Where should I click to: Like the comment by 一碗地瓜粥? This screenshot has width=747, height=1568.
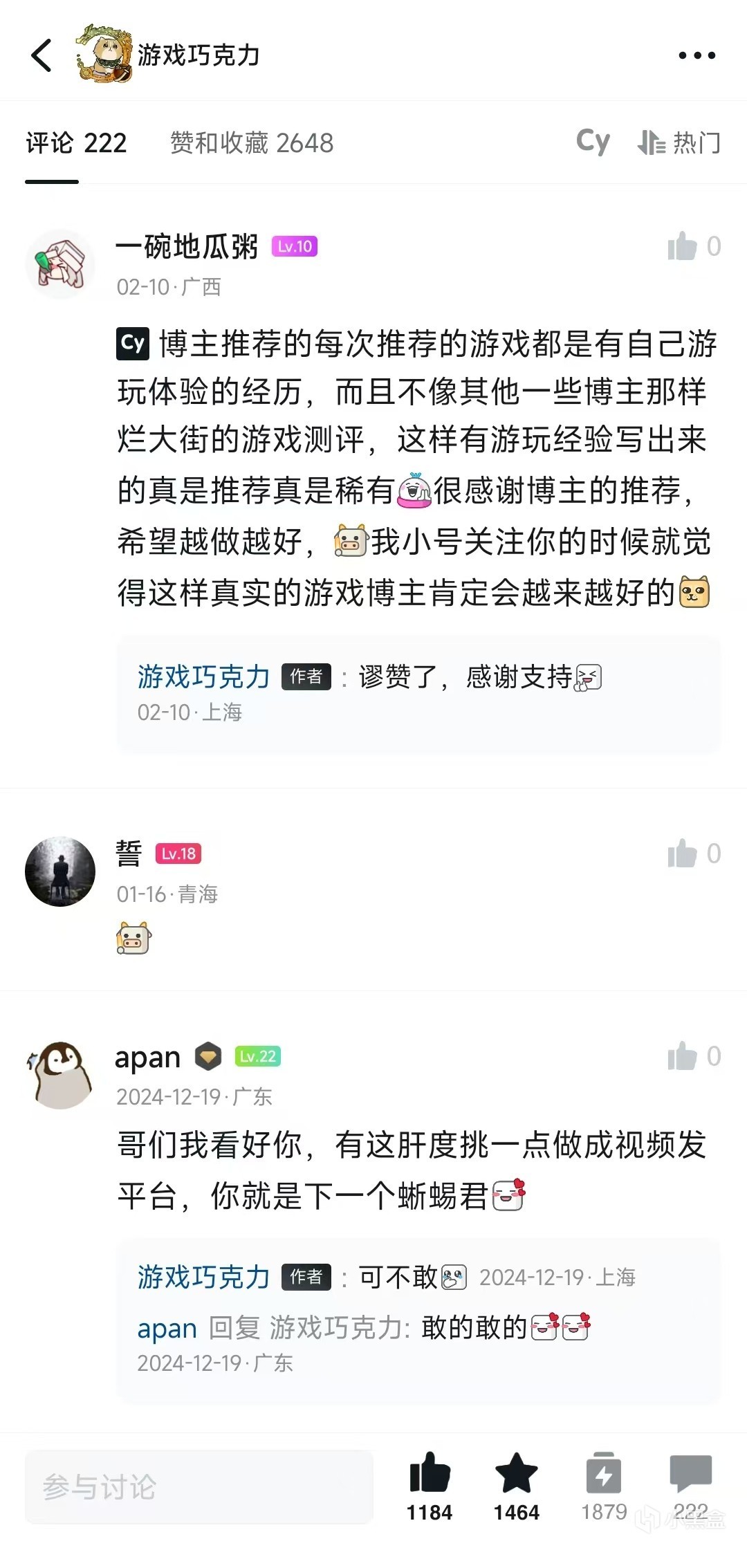[x=683, y=246]
